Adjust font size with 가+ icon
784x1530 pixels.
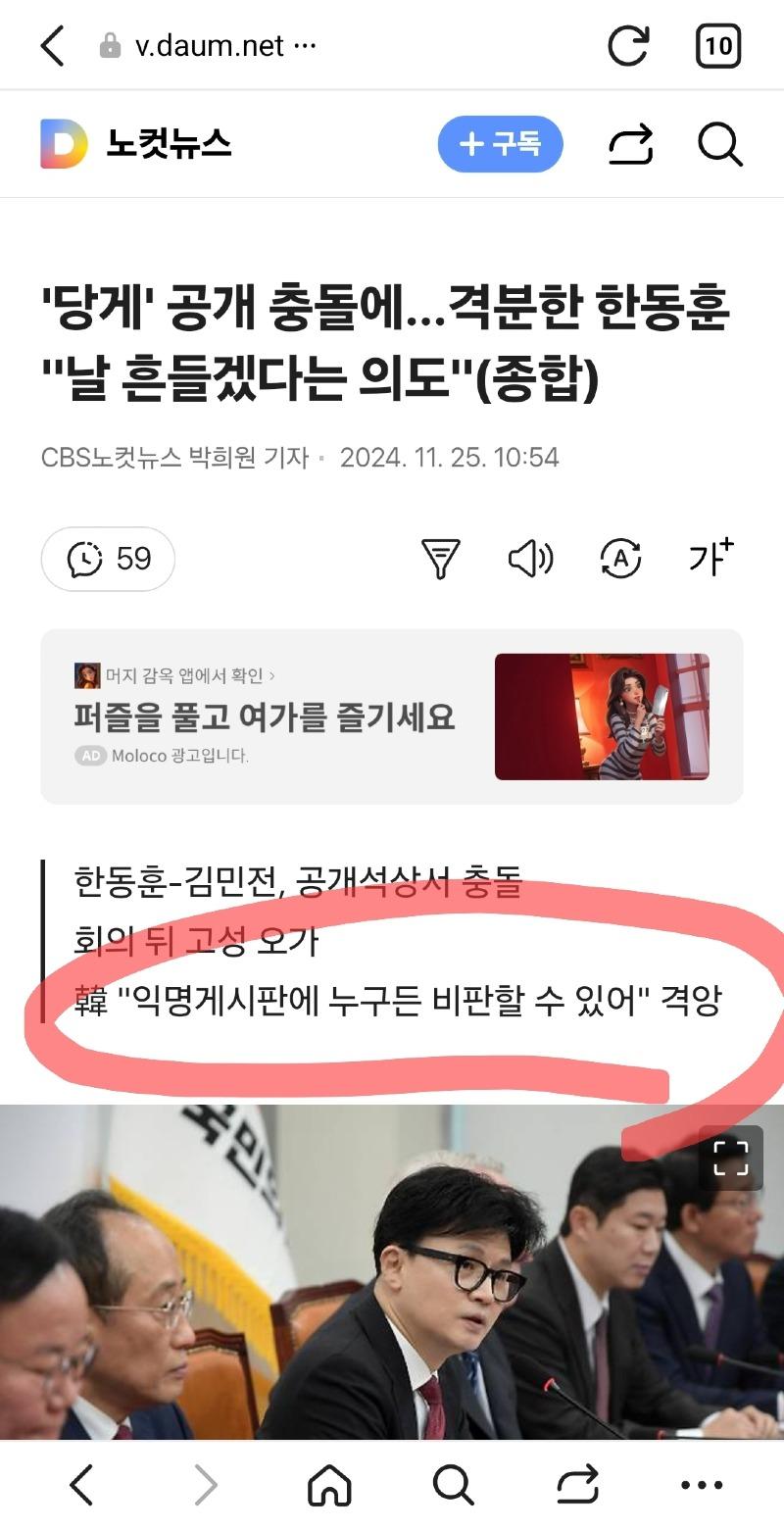click(x=710, y=557)
